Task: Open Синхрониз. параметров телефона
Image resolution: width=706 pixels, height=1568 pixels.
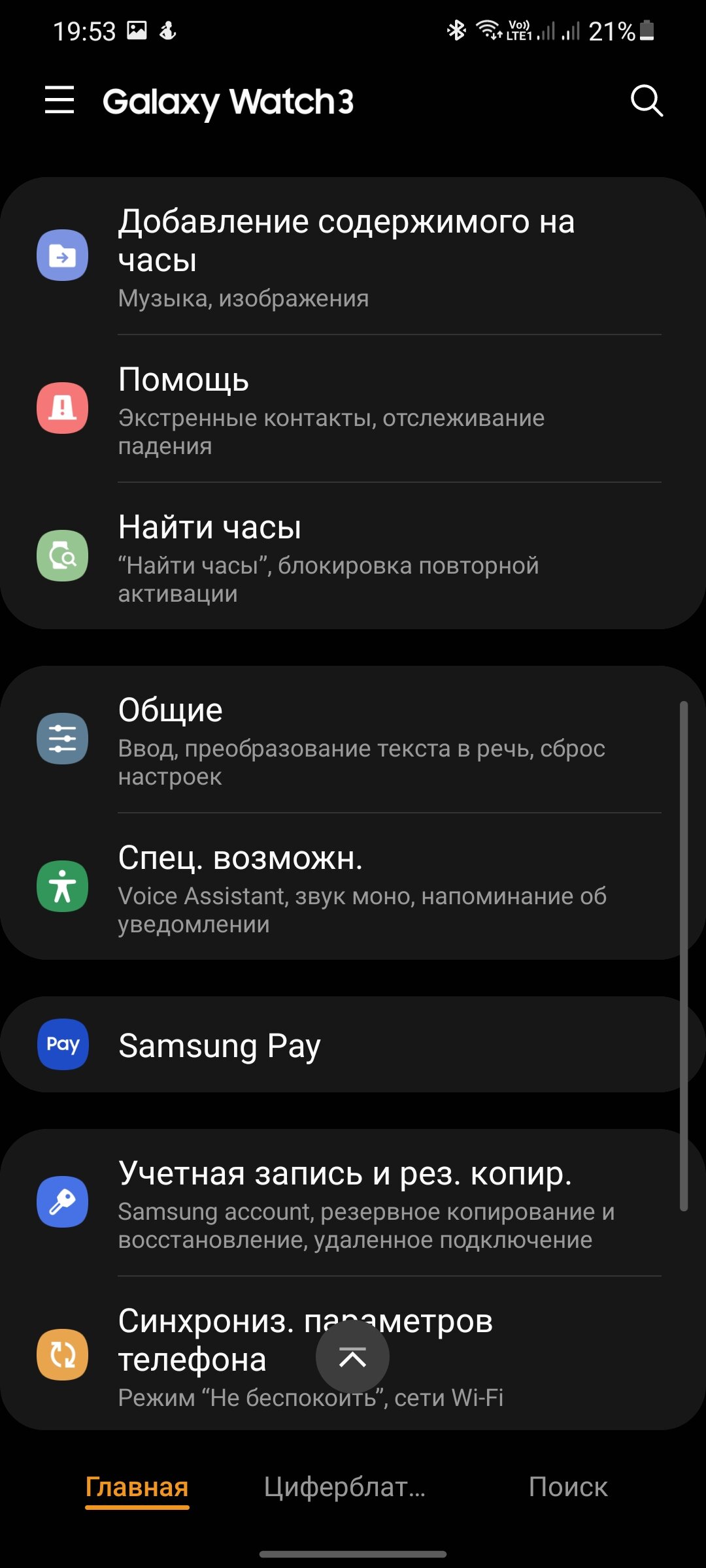Action: 353,1354
